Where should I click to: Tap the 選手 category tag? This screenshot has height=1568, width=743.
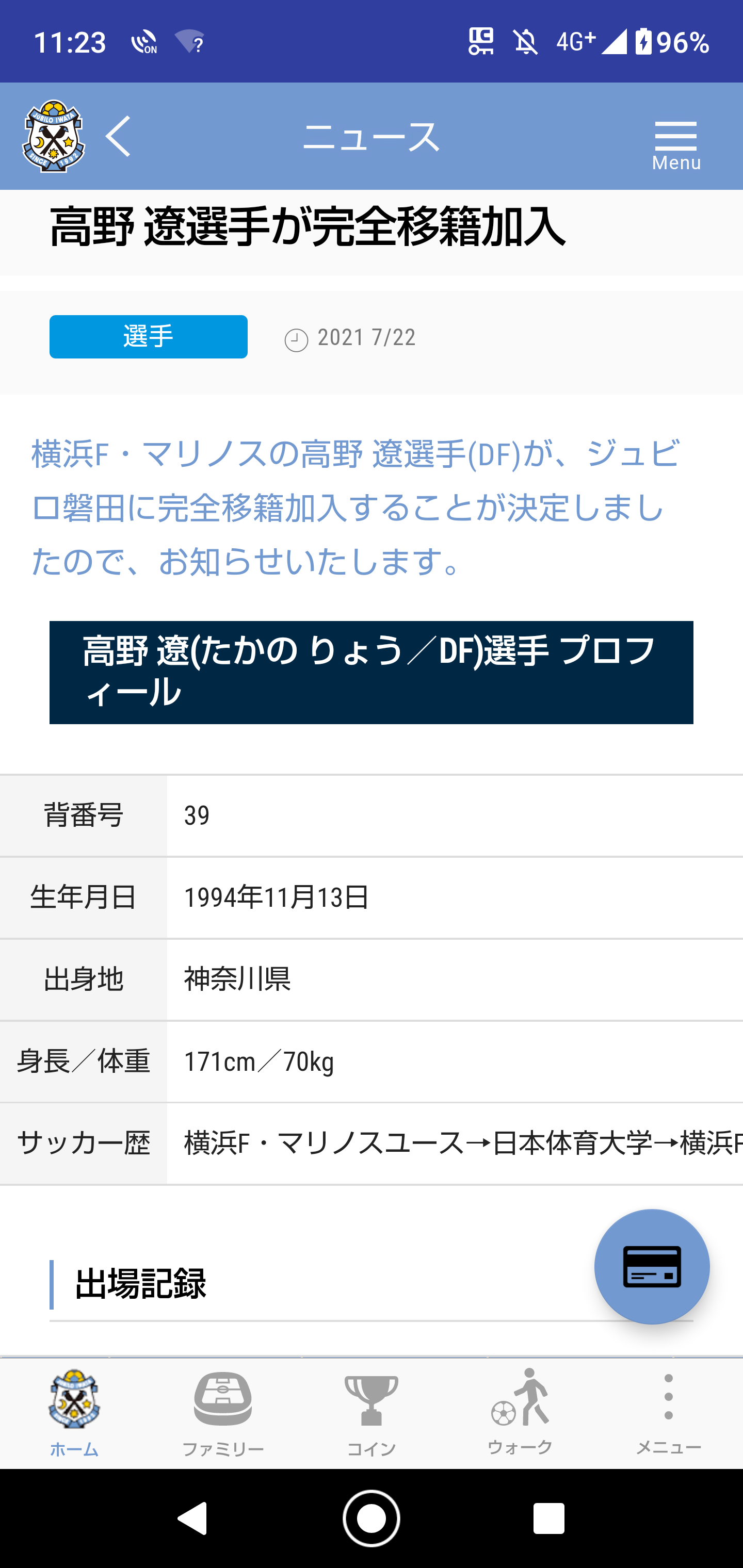click(x=148, y=337)
